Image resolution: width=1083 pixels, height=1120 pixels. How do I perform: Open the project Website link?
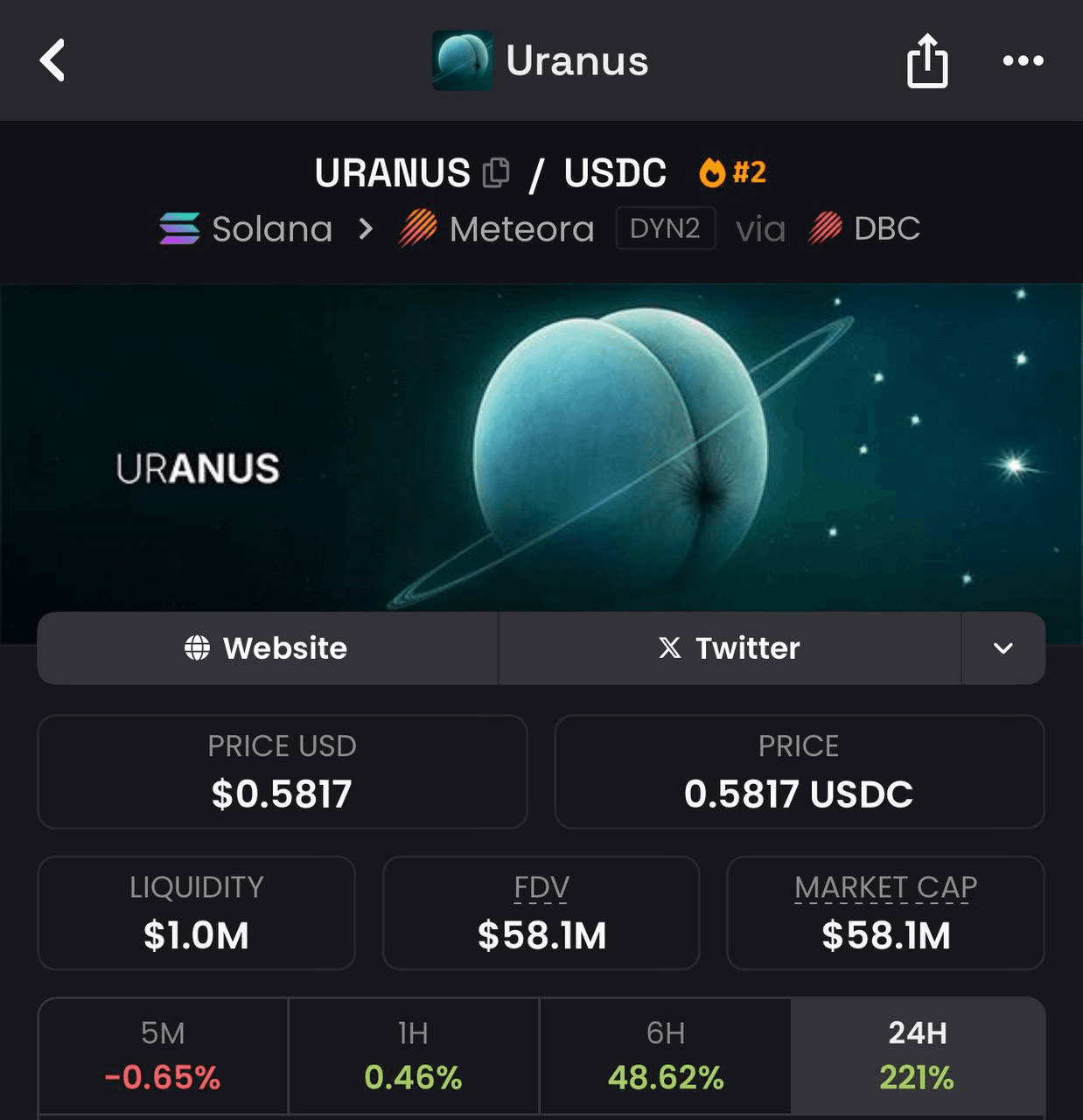click(x=267, y=648)
